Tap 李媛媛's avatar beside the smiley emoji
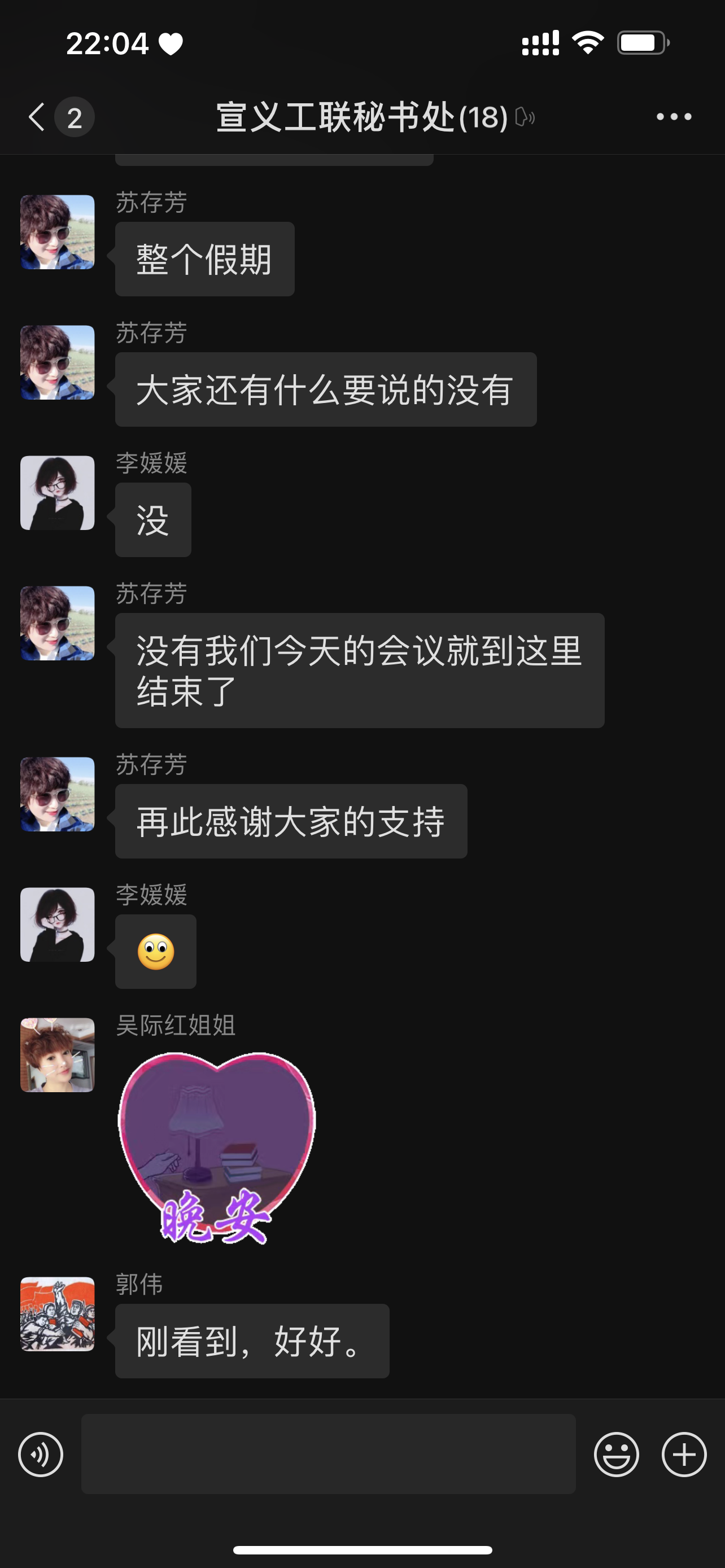Image resolution: width=725 pixels, height=1568 pixels. click(58, 924)
